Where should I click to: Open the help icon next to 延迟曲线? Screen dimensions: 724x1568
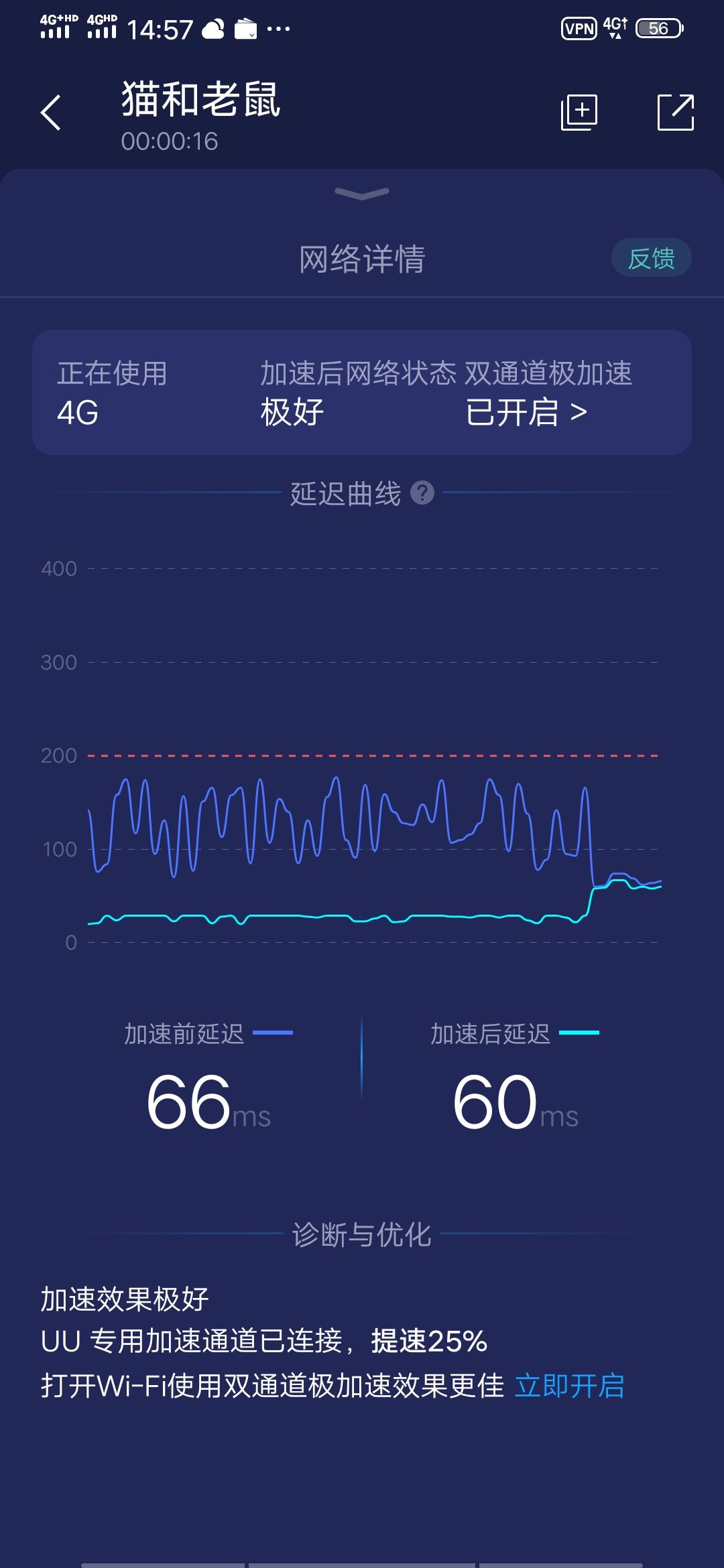point(422,493)
